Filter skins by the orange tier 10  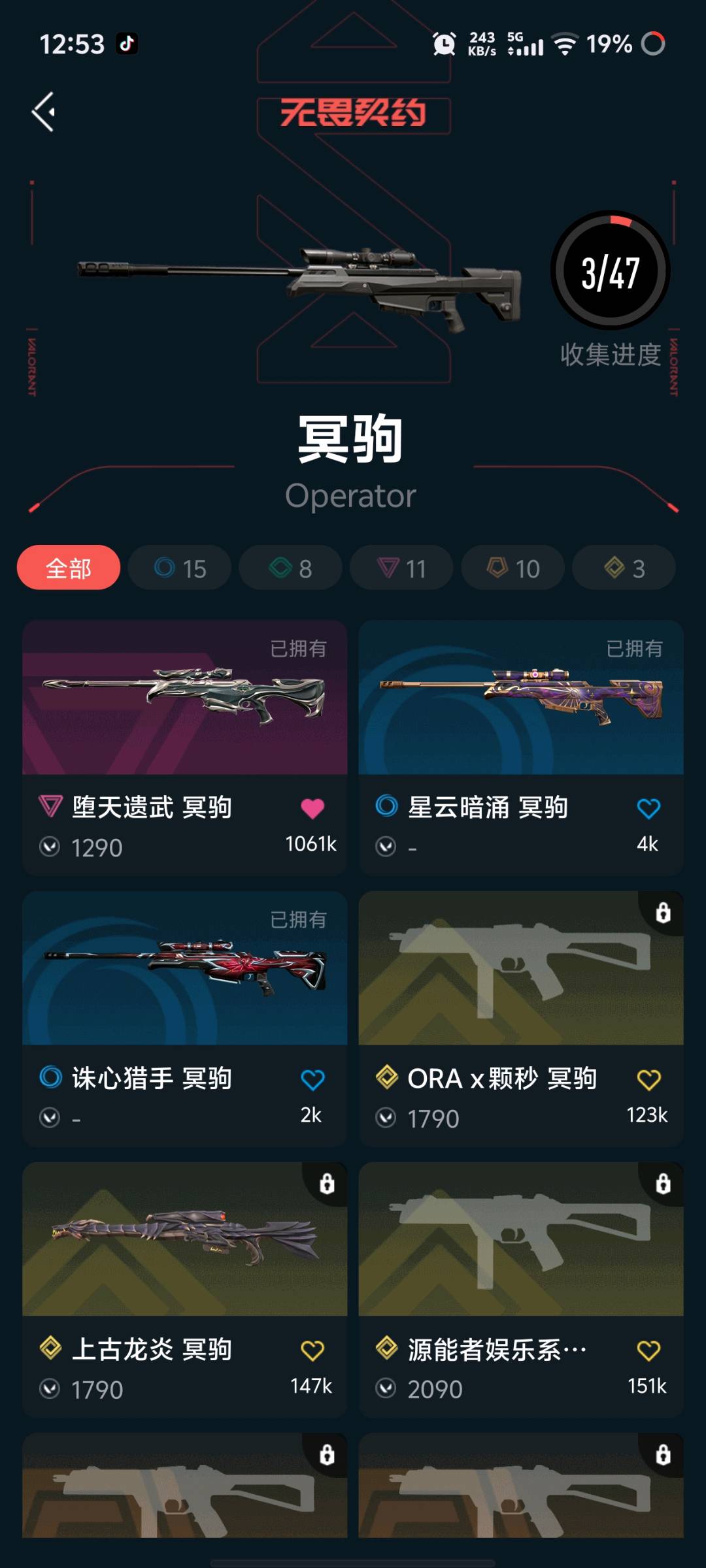(x=513, y=568)
